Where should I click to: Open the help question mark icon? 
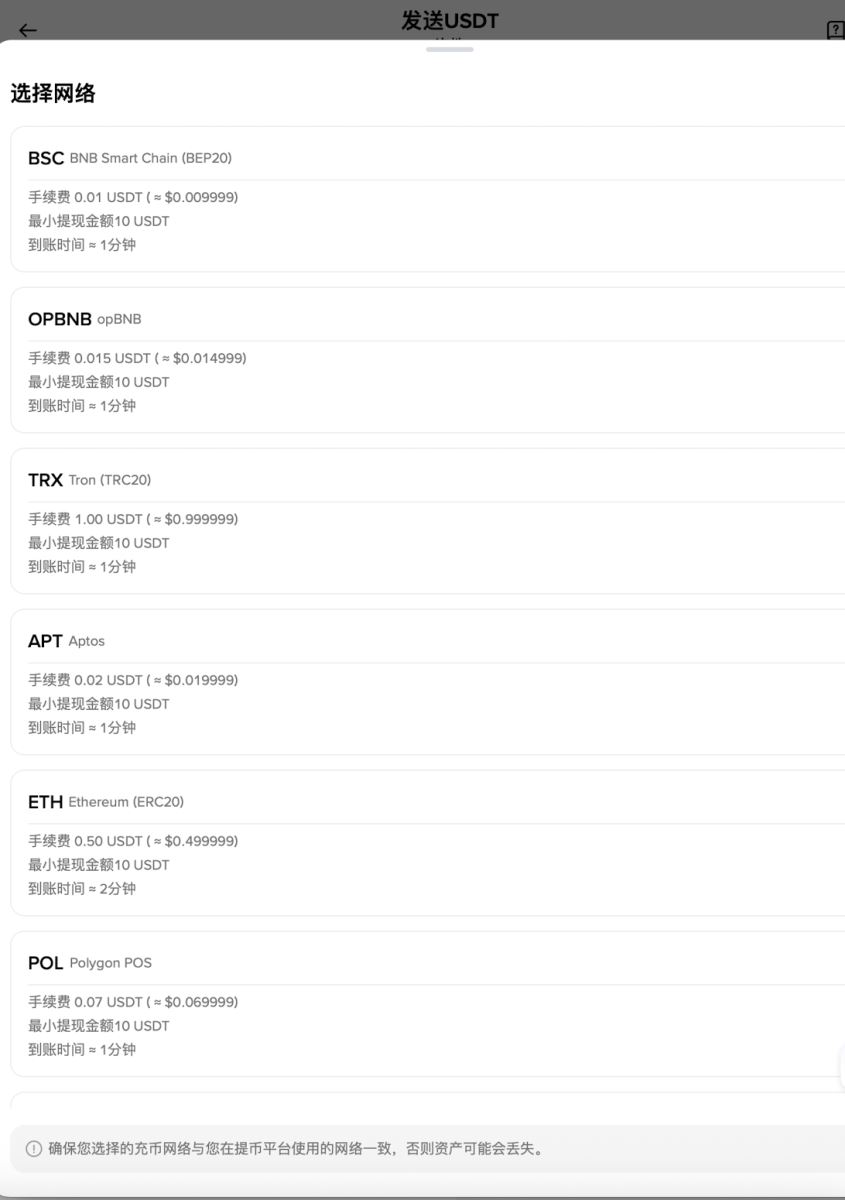point(836,30)
